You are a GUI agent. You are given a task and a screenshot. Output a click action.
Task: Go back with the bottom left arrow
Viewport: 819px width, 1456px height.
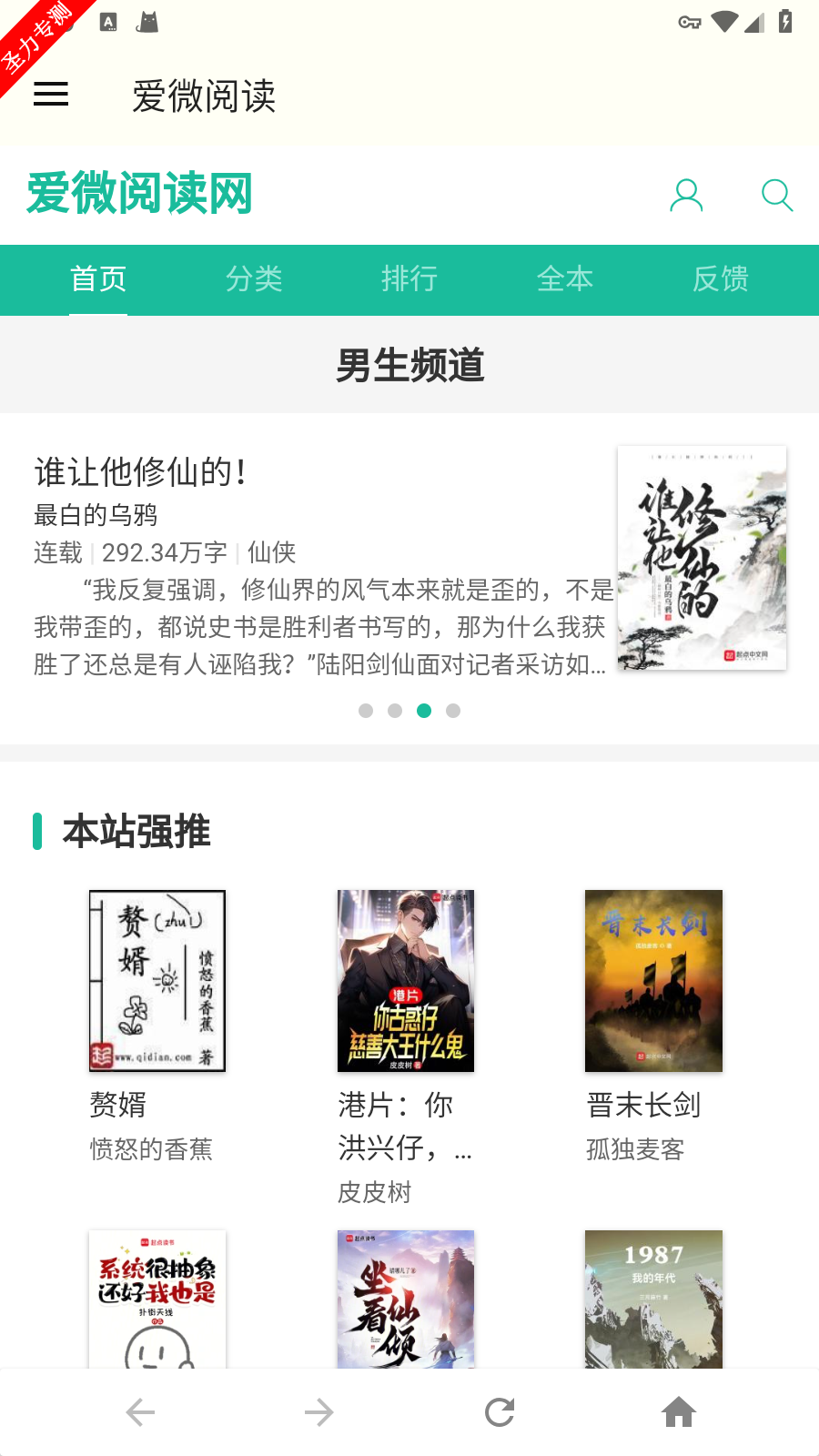pyautogui.click(x=140, y=1412)
